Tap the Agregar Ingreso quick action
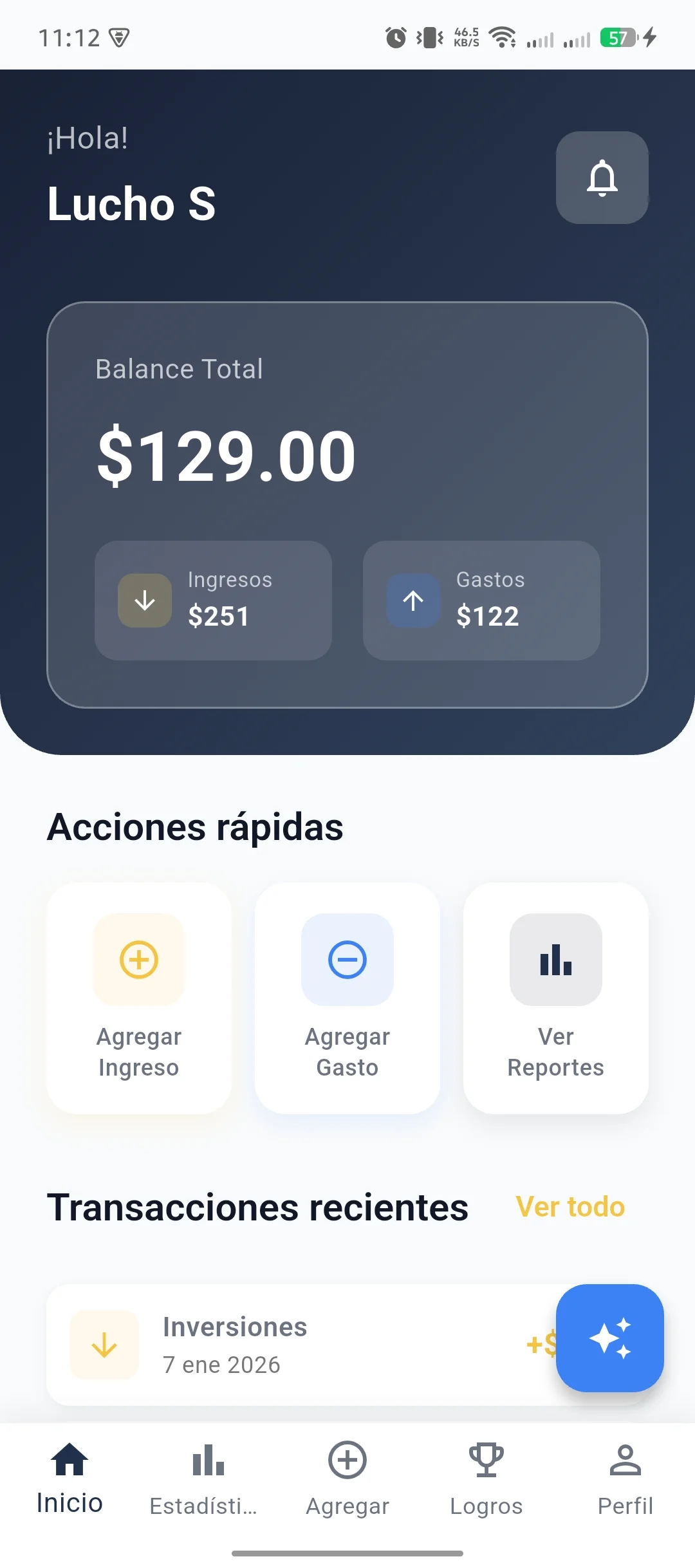695x1568 pixels. click(139, 998)
